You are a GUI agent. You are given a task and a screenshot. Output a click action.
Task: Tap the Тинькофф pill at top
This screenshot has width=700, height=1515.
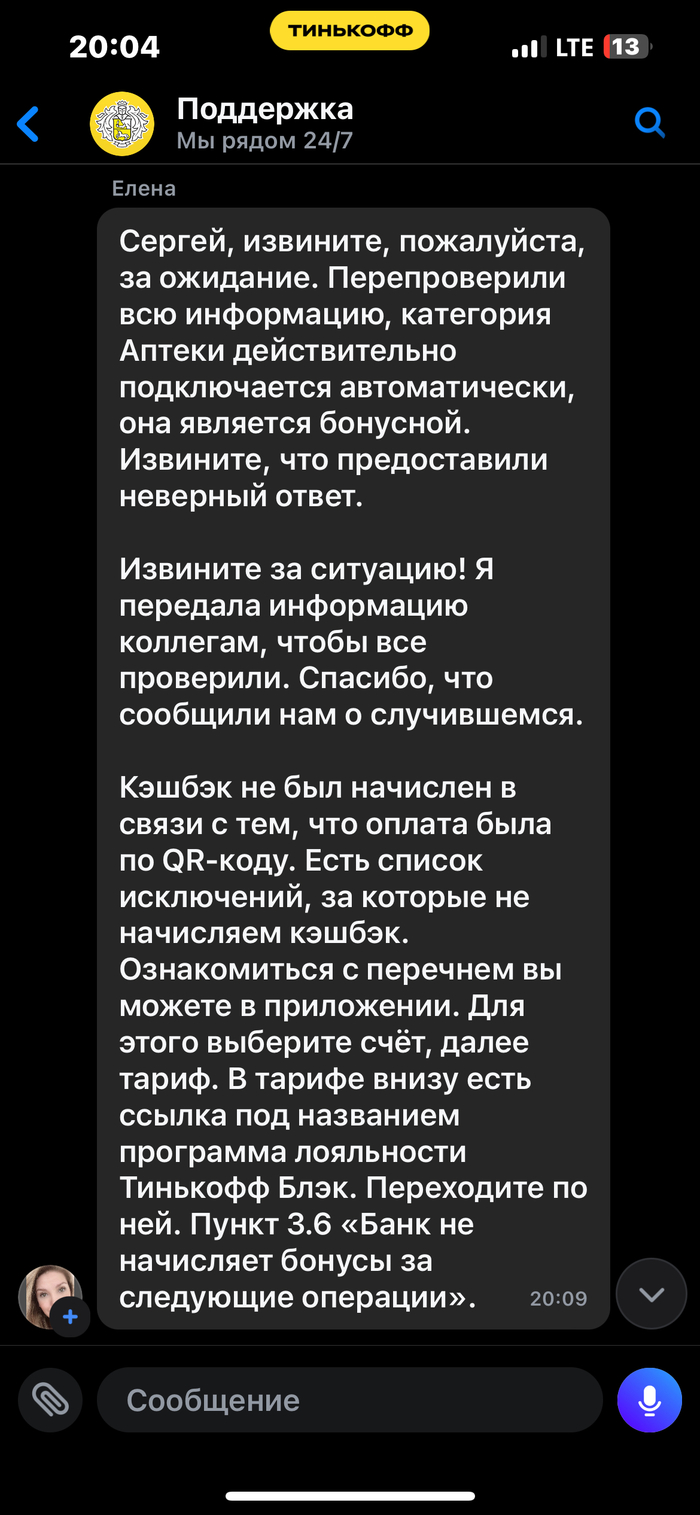[349, 31]
